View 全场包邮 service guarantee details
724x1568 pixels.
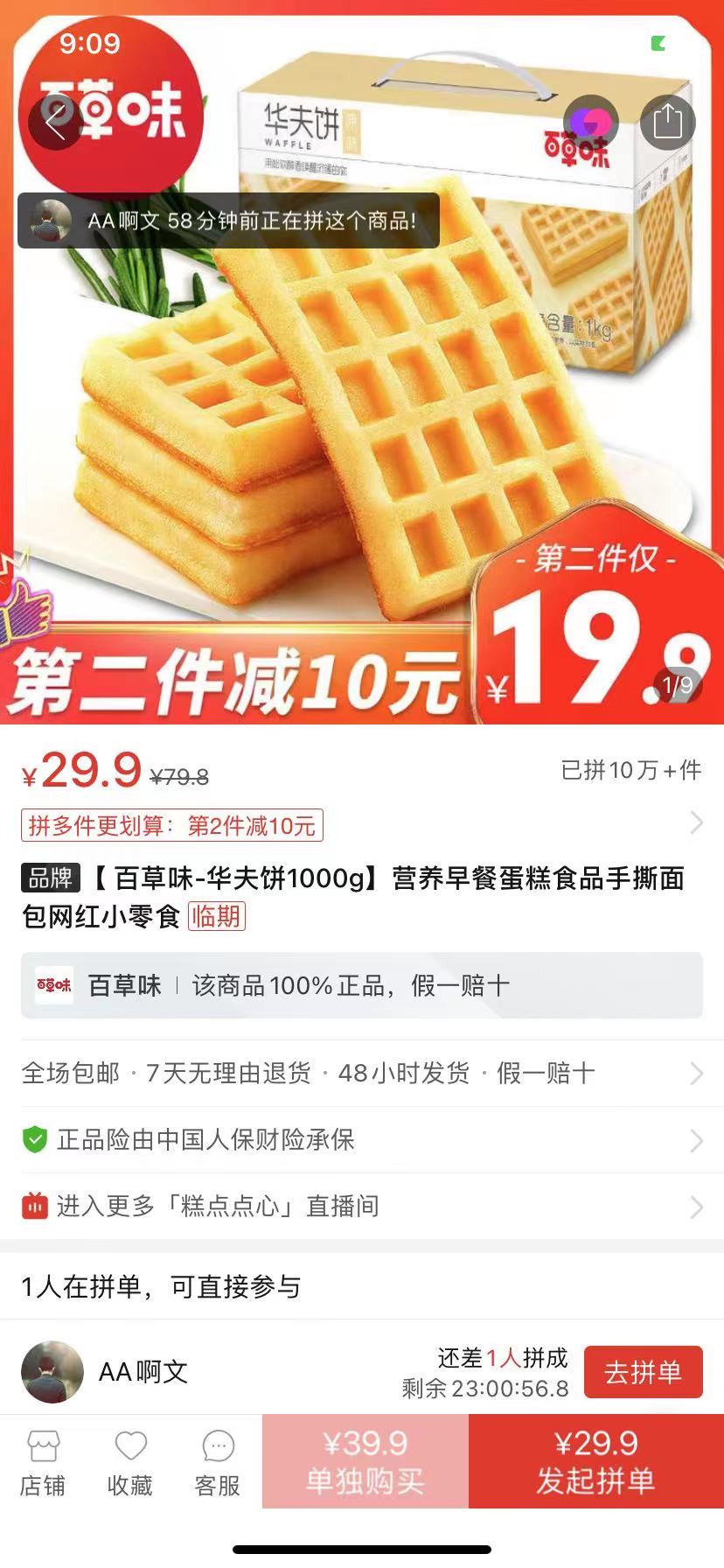[x=361, y=1073]
